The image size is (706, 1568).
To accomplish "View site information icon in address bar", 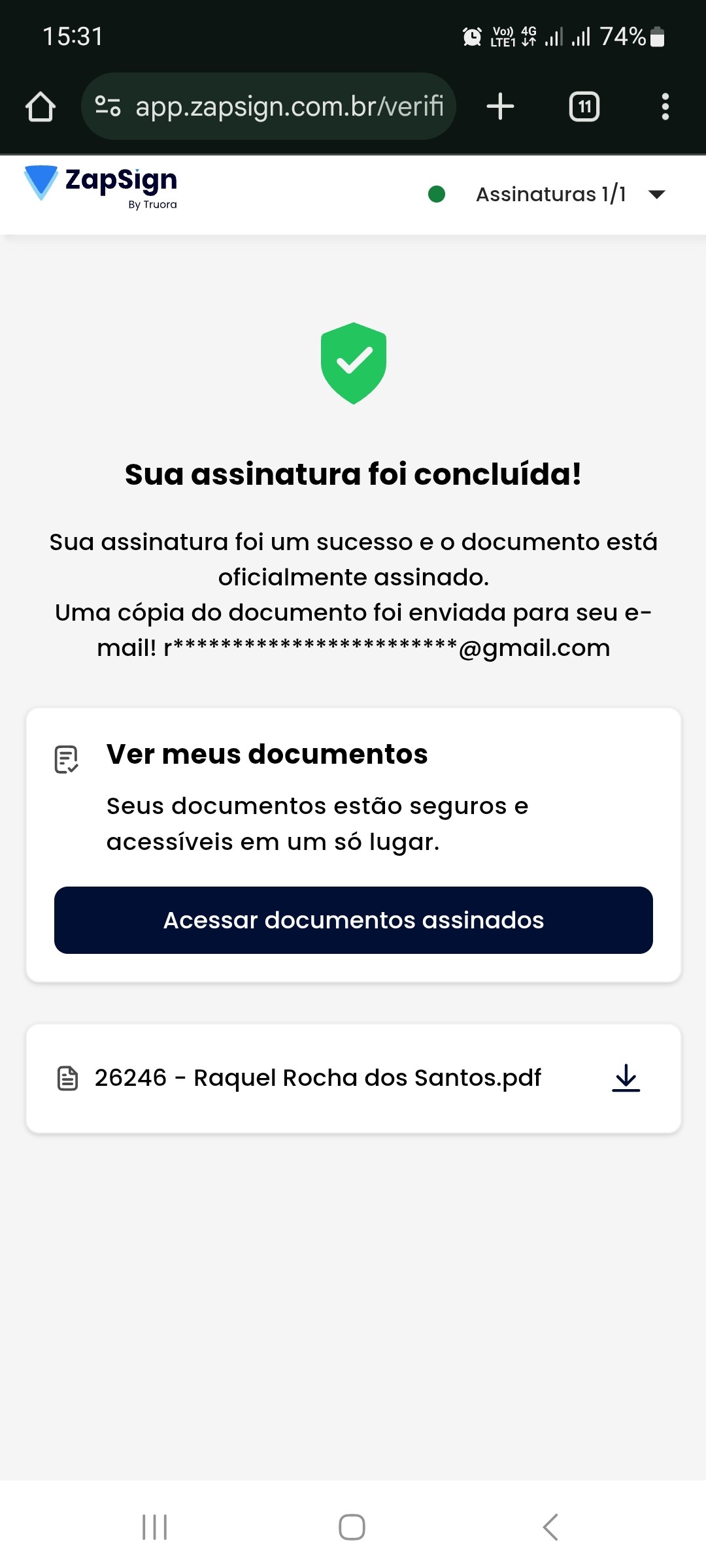I will pyautogui.click(x=108, y=106).
